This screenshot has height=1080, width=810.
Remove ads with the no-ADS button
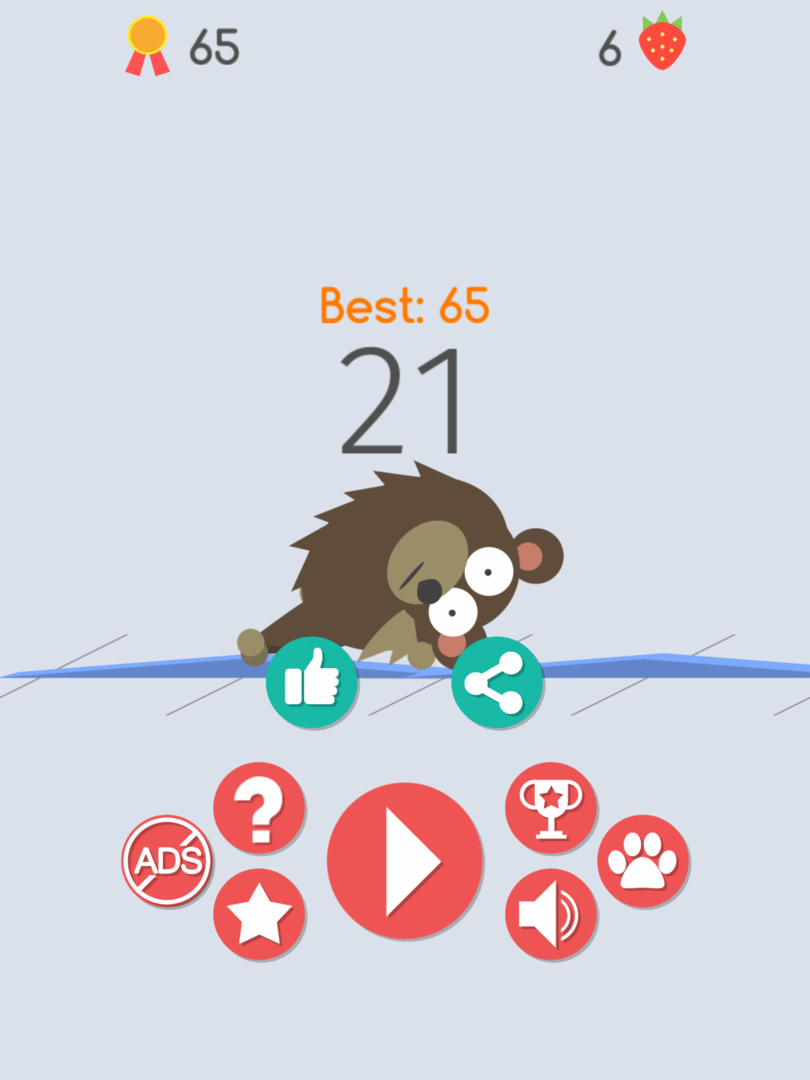point(167,860)
